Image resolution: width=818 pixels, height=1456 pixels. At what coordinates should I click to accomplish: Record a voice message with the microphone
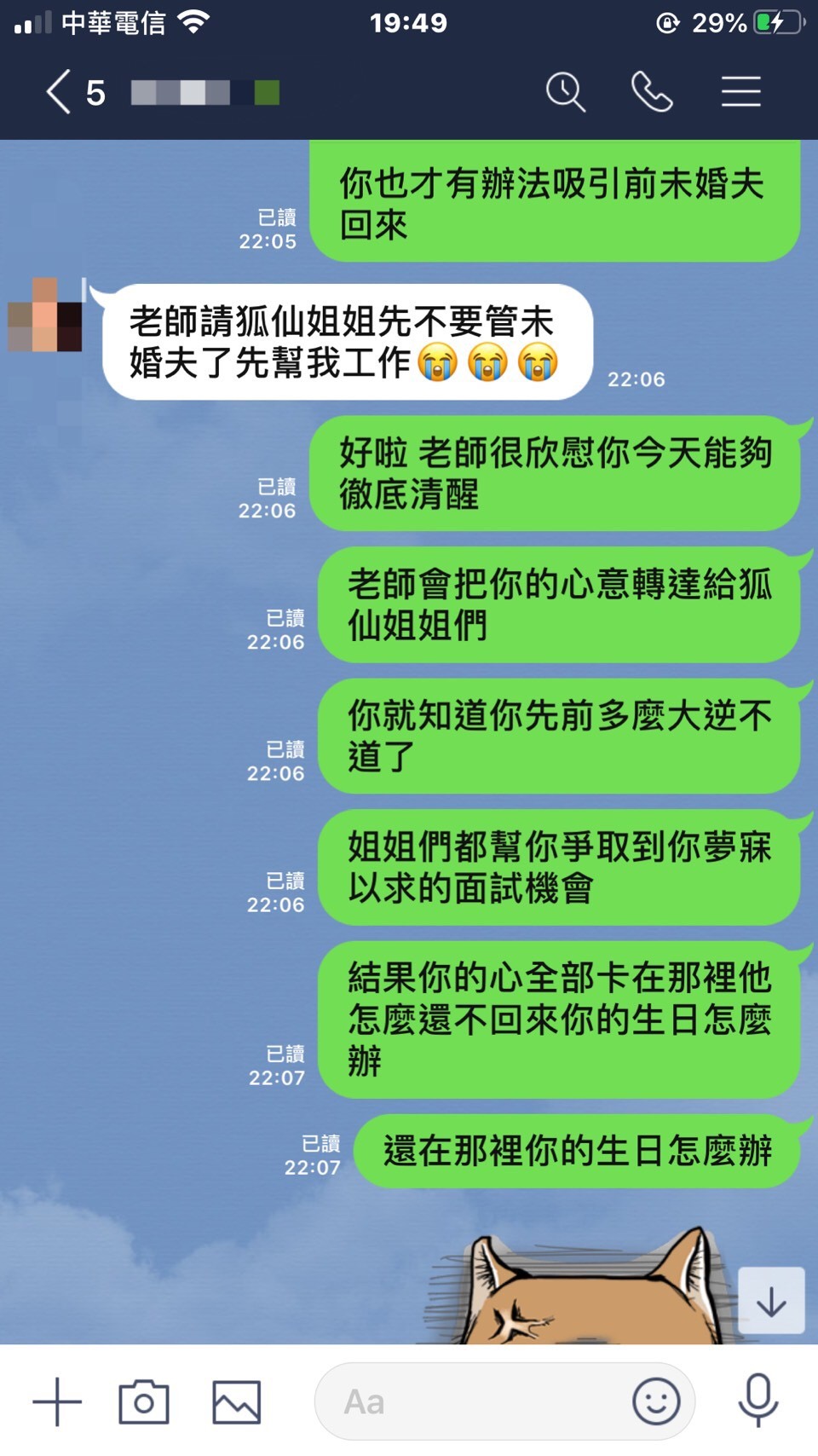tap(758, 1400)
